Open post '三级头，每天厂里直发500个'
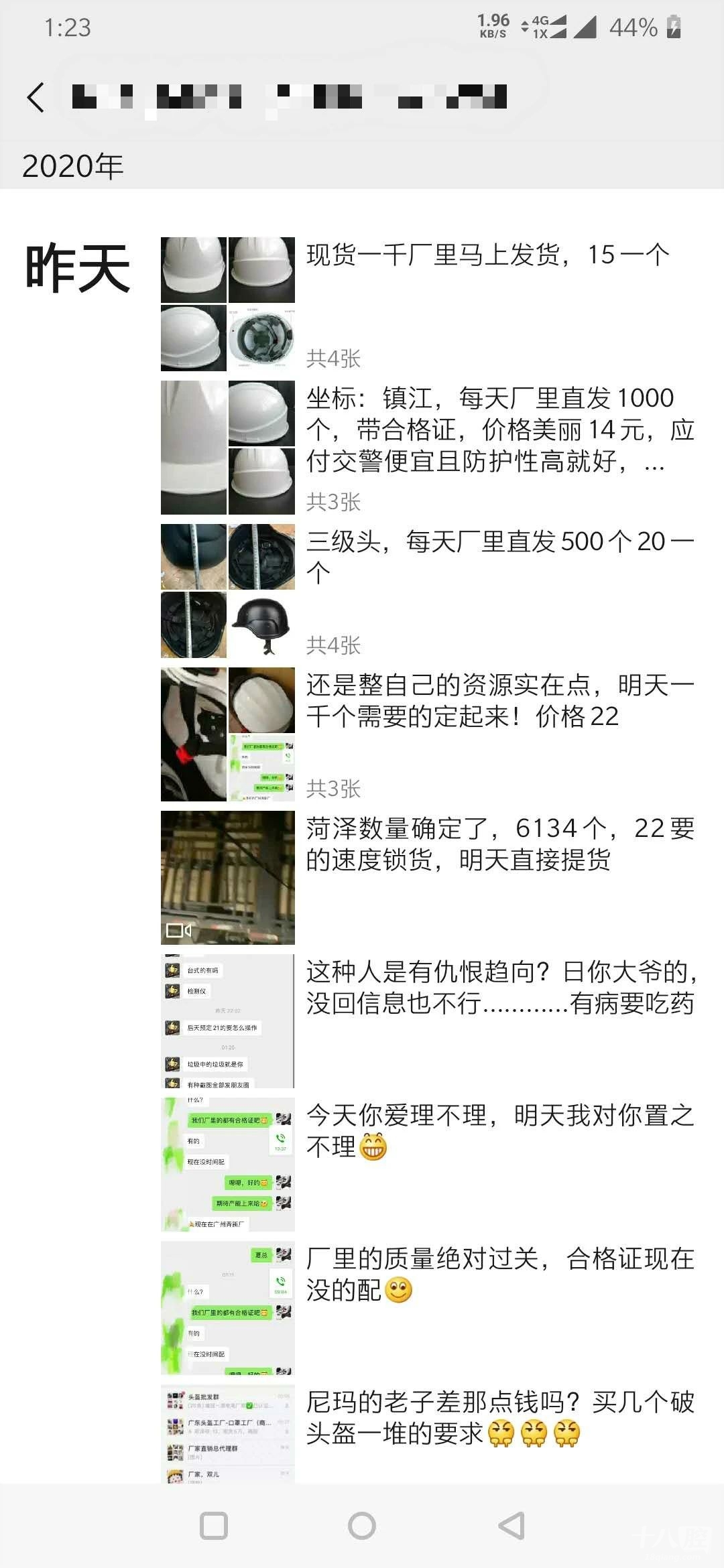Viewport: 724px width, 1568px height. [x=499, y=556]
